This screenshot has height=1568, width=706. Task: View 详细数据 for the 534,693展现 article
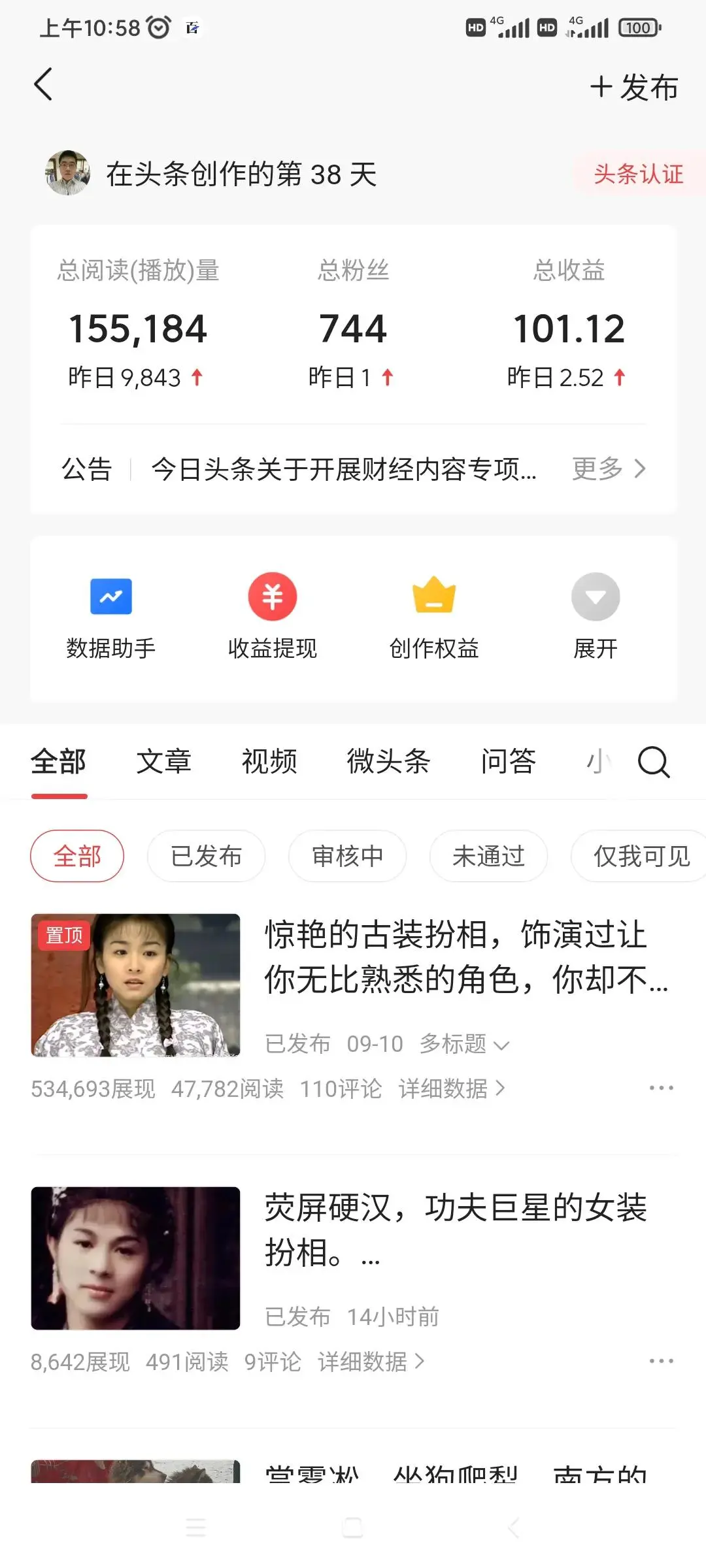pyautogui.click(x=452, y=1088)
